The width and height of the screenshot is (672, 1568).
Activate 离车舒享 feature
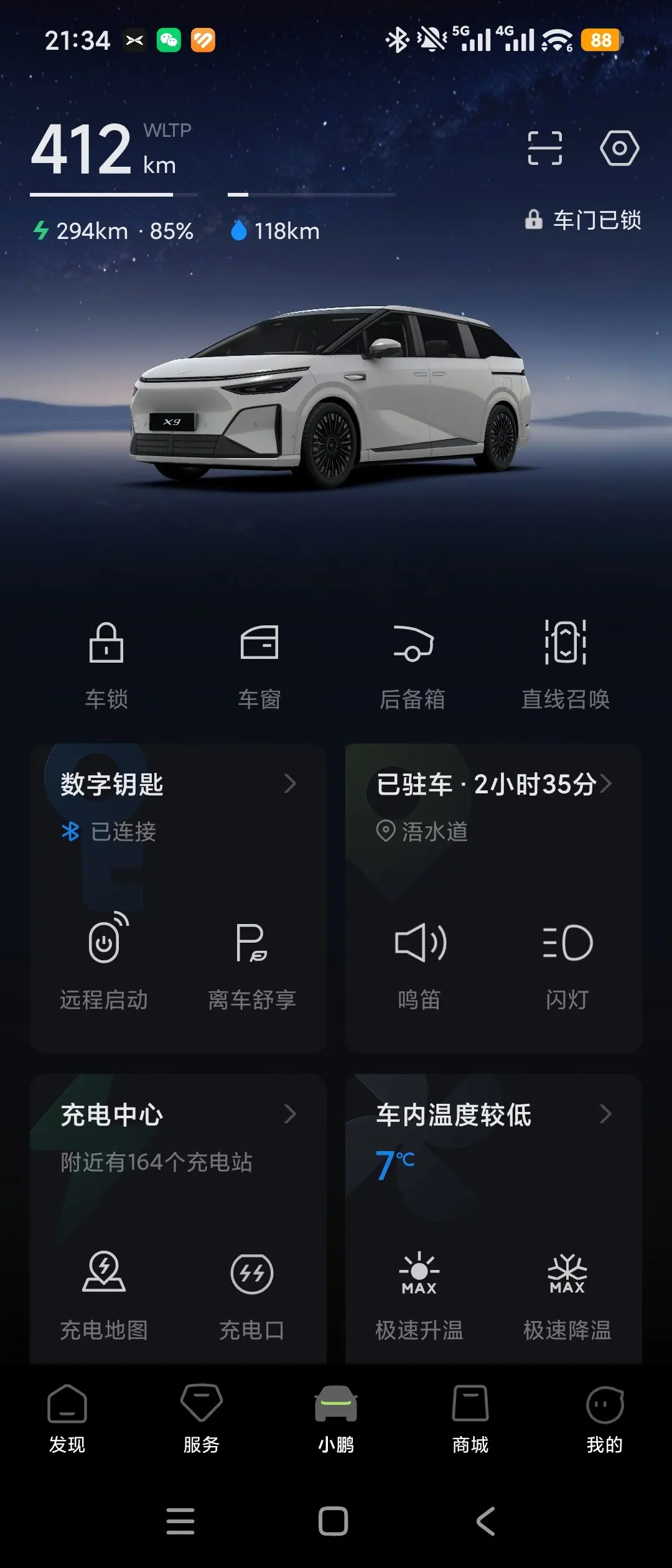252,961
